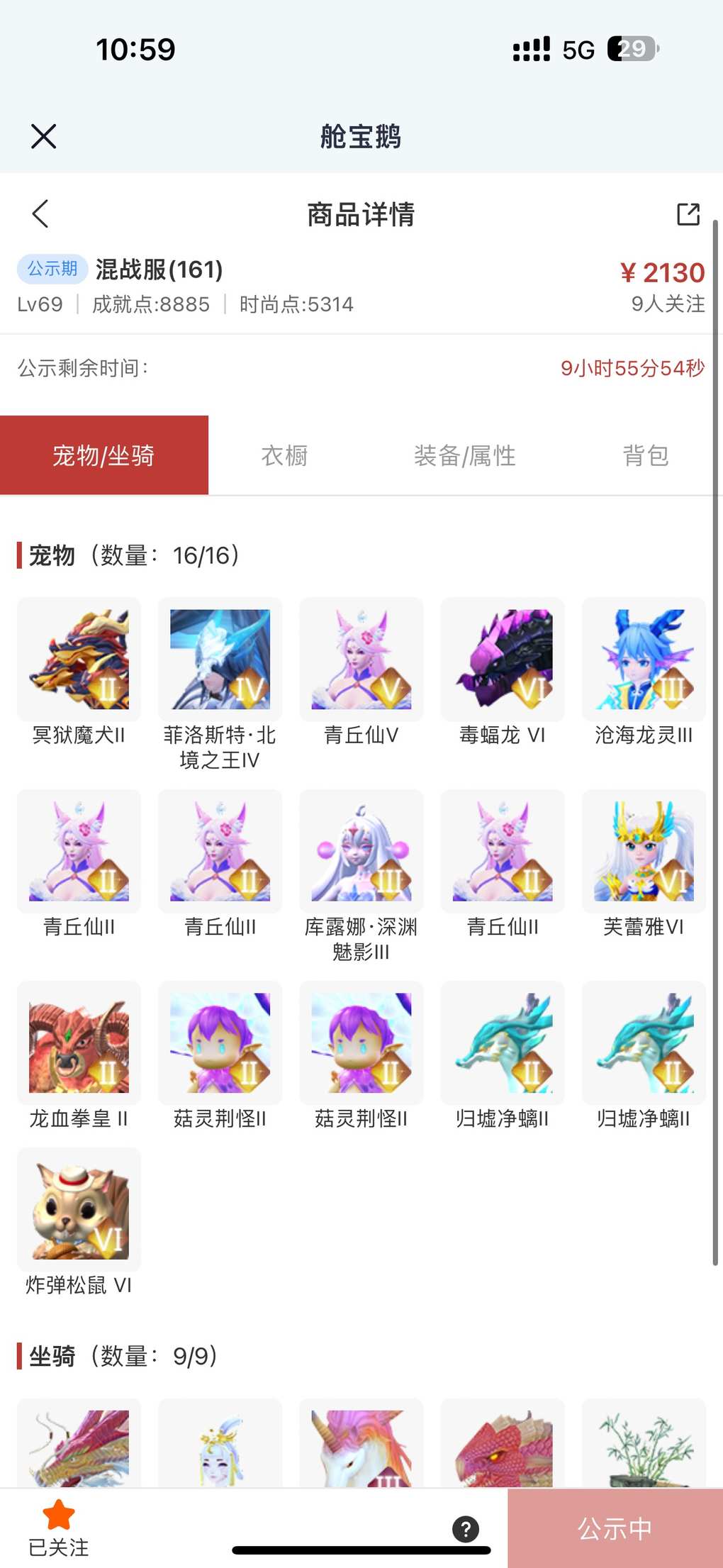Select the 背包 tab
The height and width of the screenshot is (1568, 723).
coord(645,455)
